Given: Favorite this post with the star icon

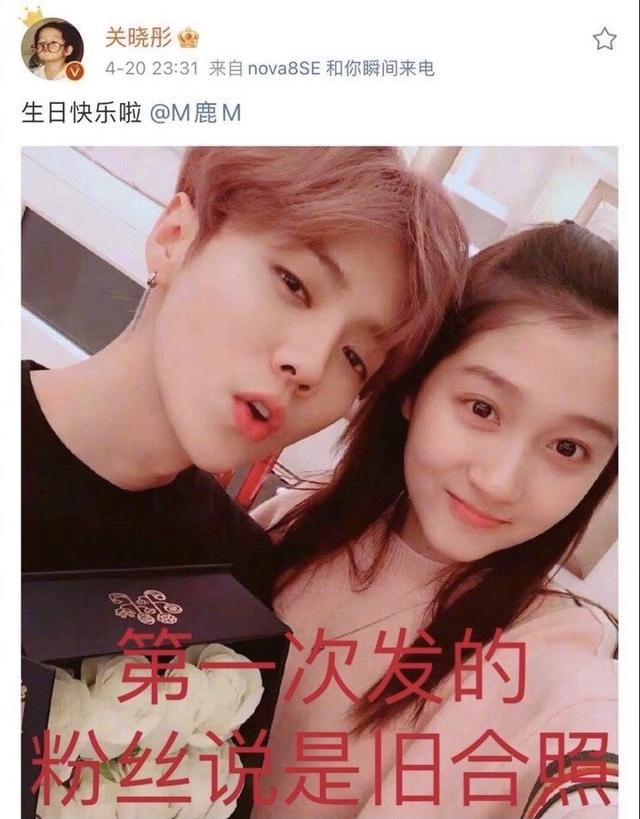Looking at the screenshot, I should 604,39.
